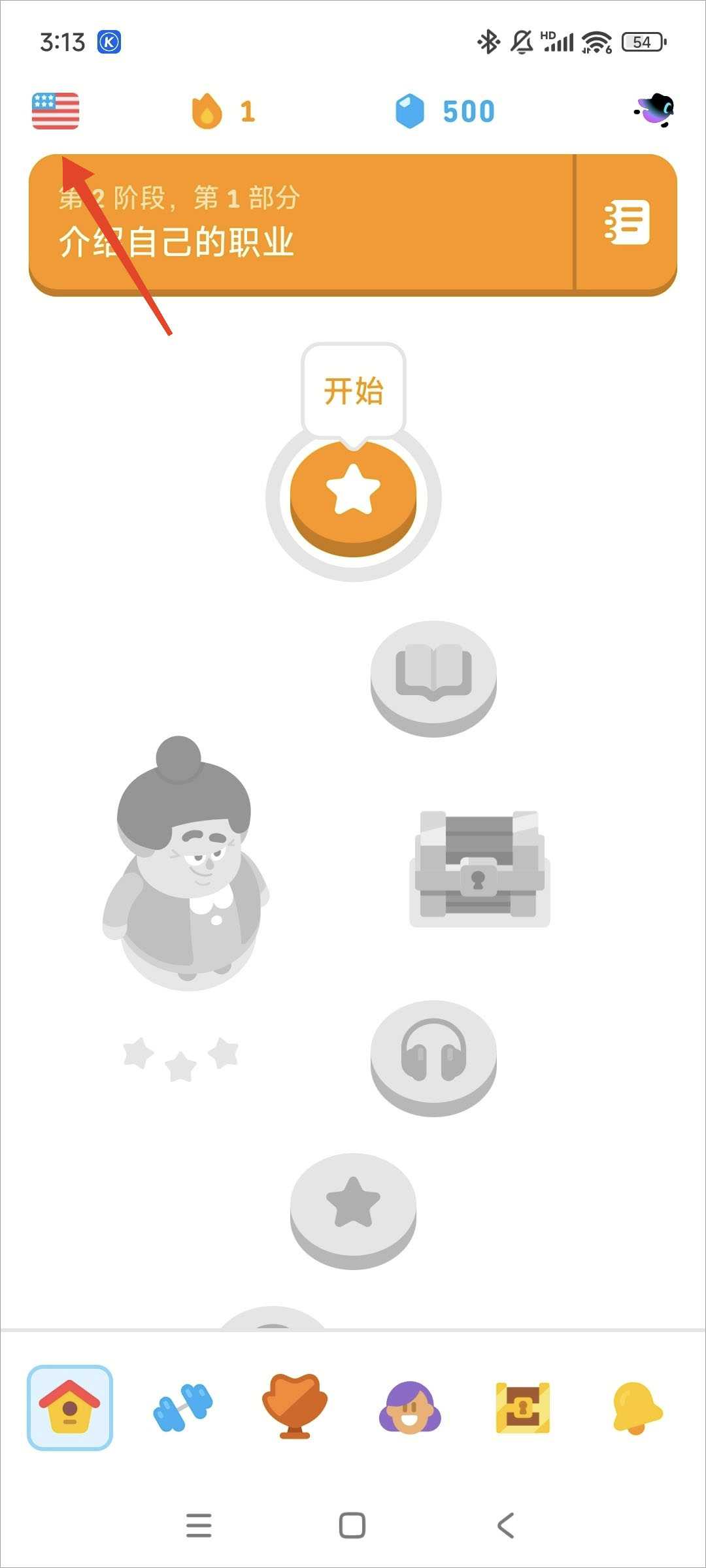Open the 介绍自己的职业 unit banner
The width and height of the screenshot is (706, 1568).
tap(301, 223)
